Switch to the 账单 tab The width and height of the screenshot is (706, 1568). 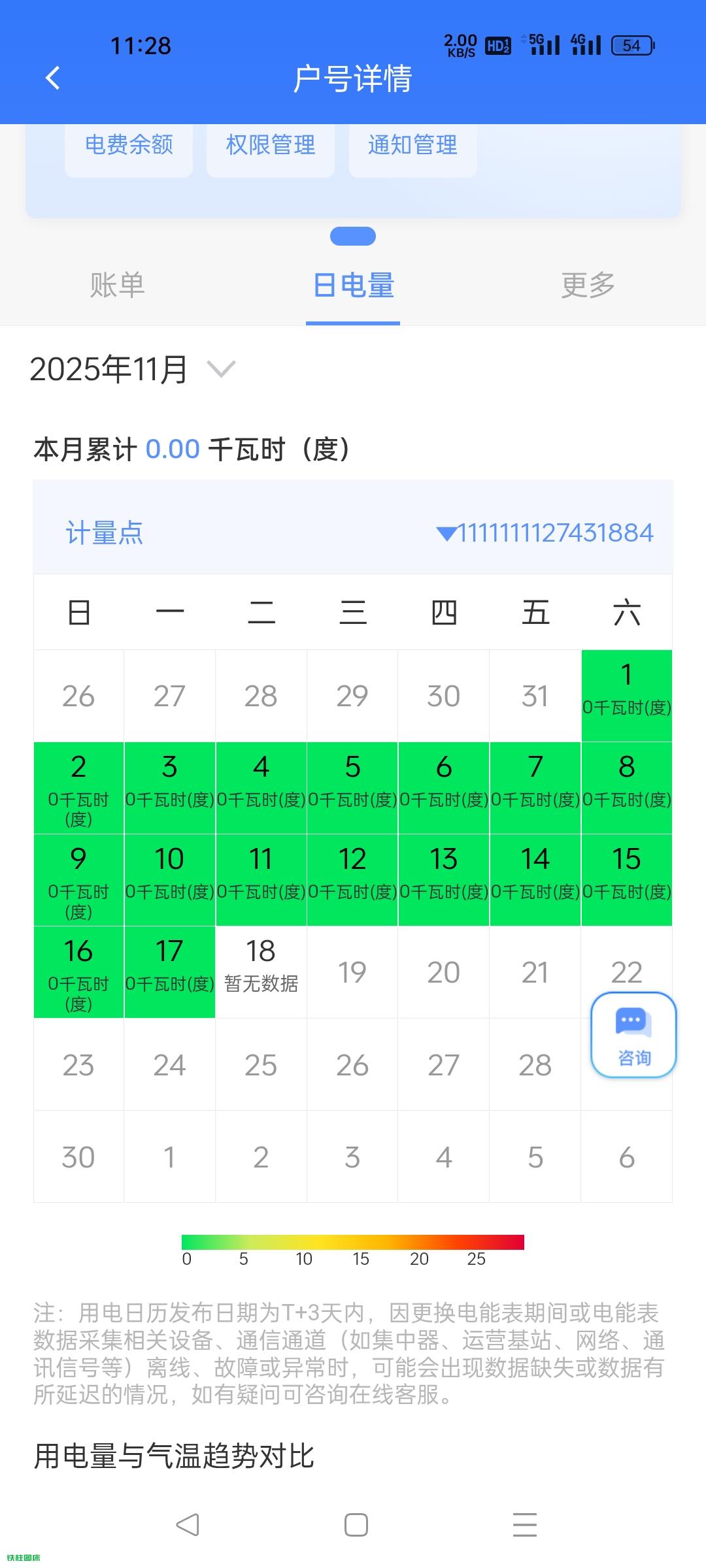pyautogui.click(x=117, y=286)
